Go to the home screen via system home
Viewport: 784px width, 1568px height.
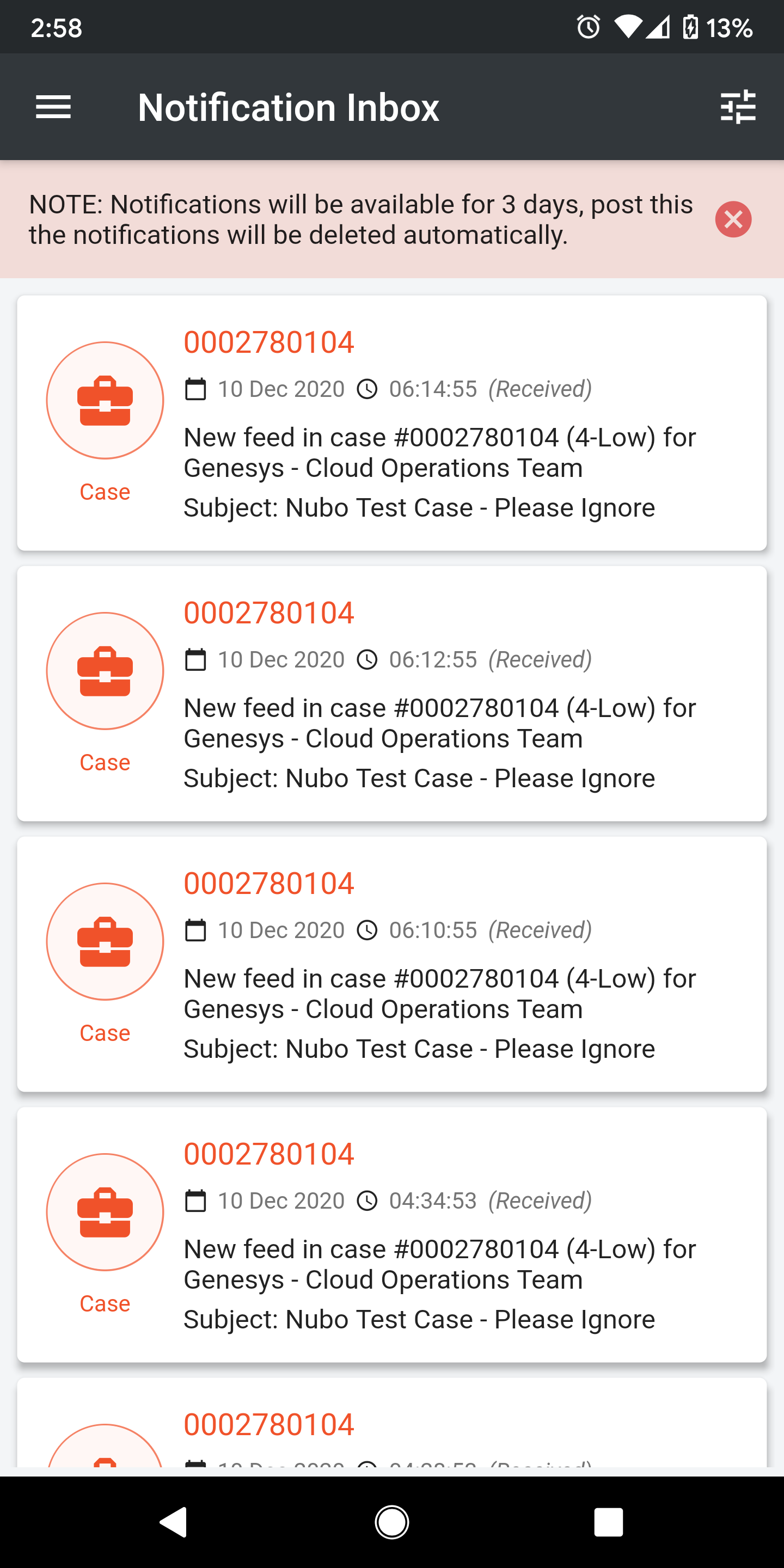(392, 1522)
